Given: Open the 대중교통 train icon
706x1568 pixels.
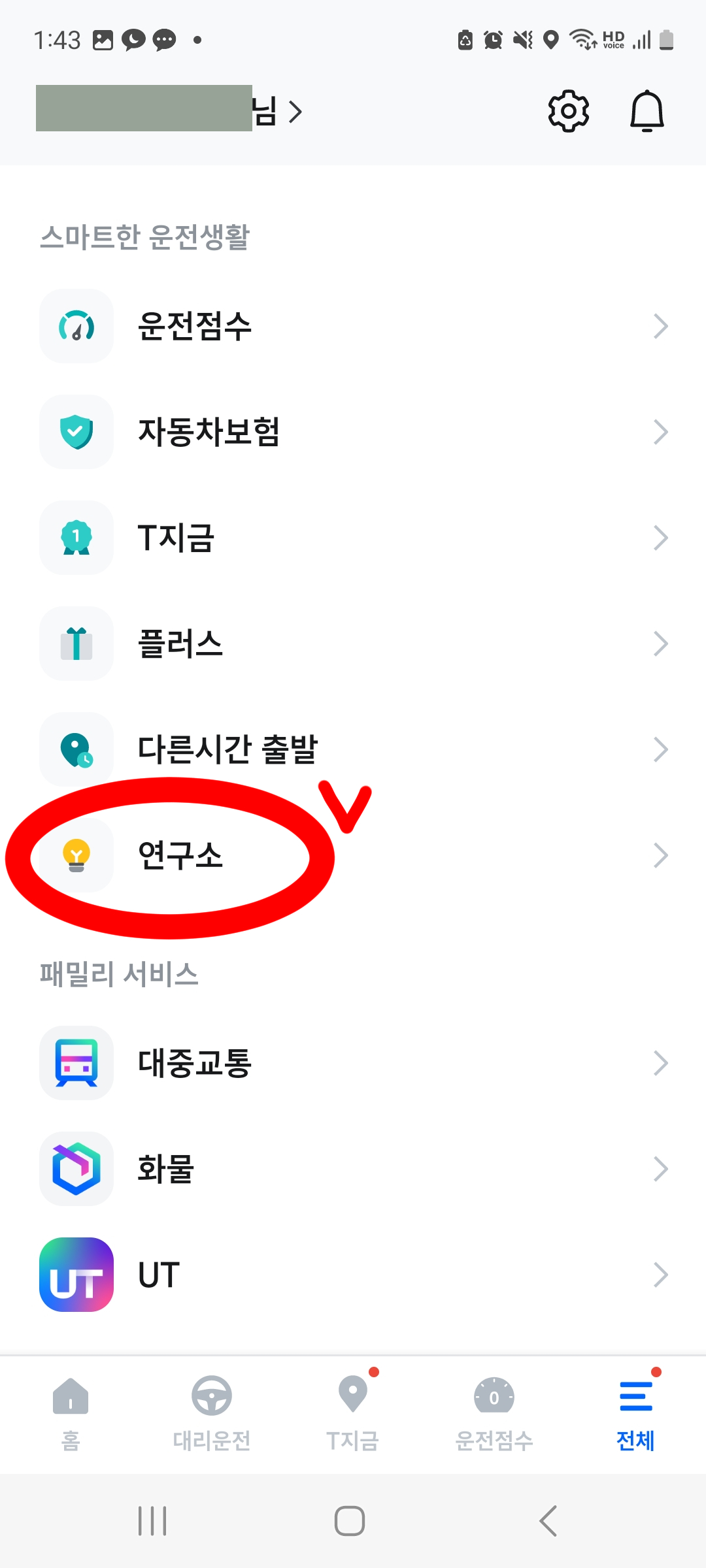Looking at the screenshot, I should [76, 1064].
